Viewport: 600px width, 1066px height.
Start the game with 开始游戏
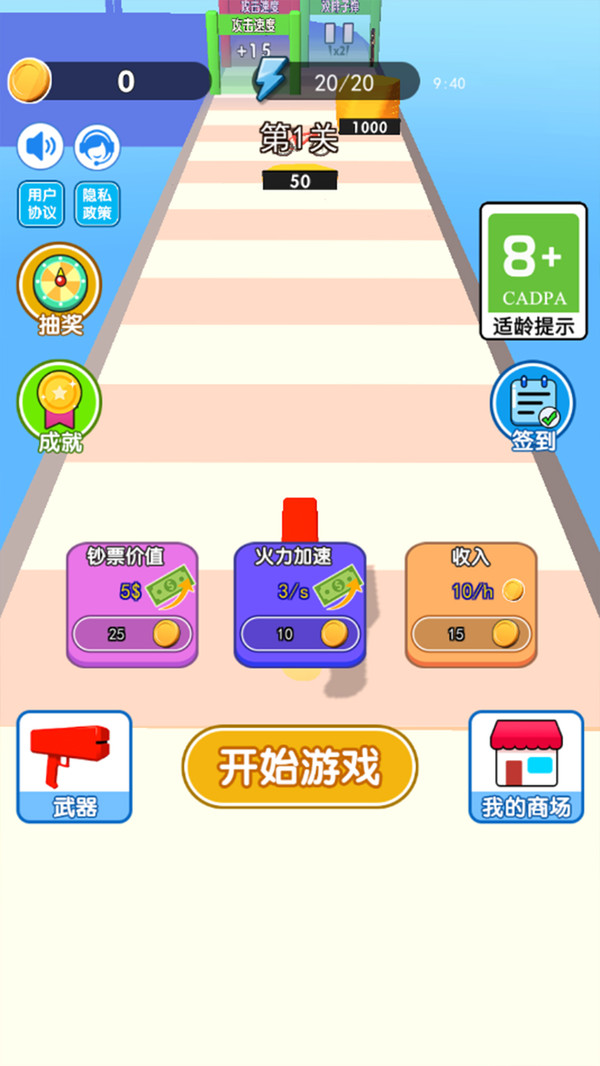tap(300, 767)
